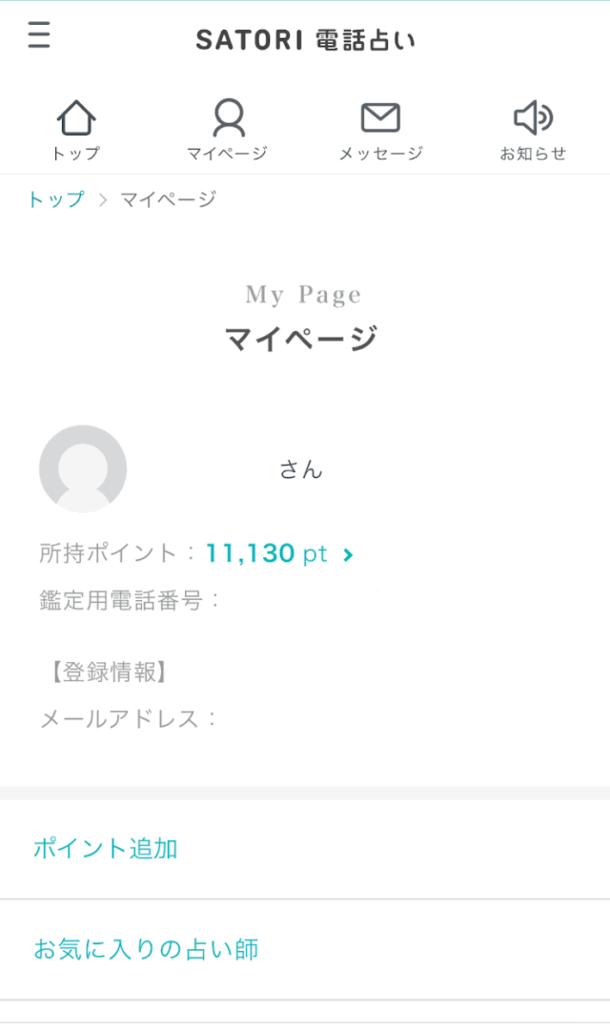This screenshot has height=1024, width=610.
Task: Switch to the マイページ tab
Action: (x=228, y=131)
